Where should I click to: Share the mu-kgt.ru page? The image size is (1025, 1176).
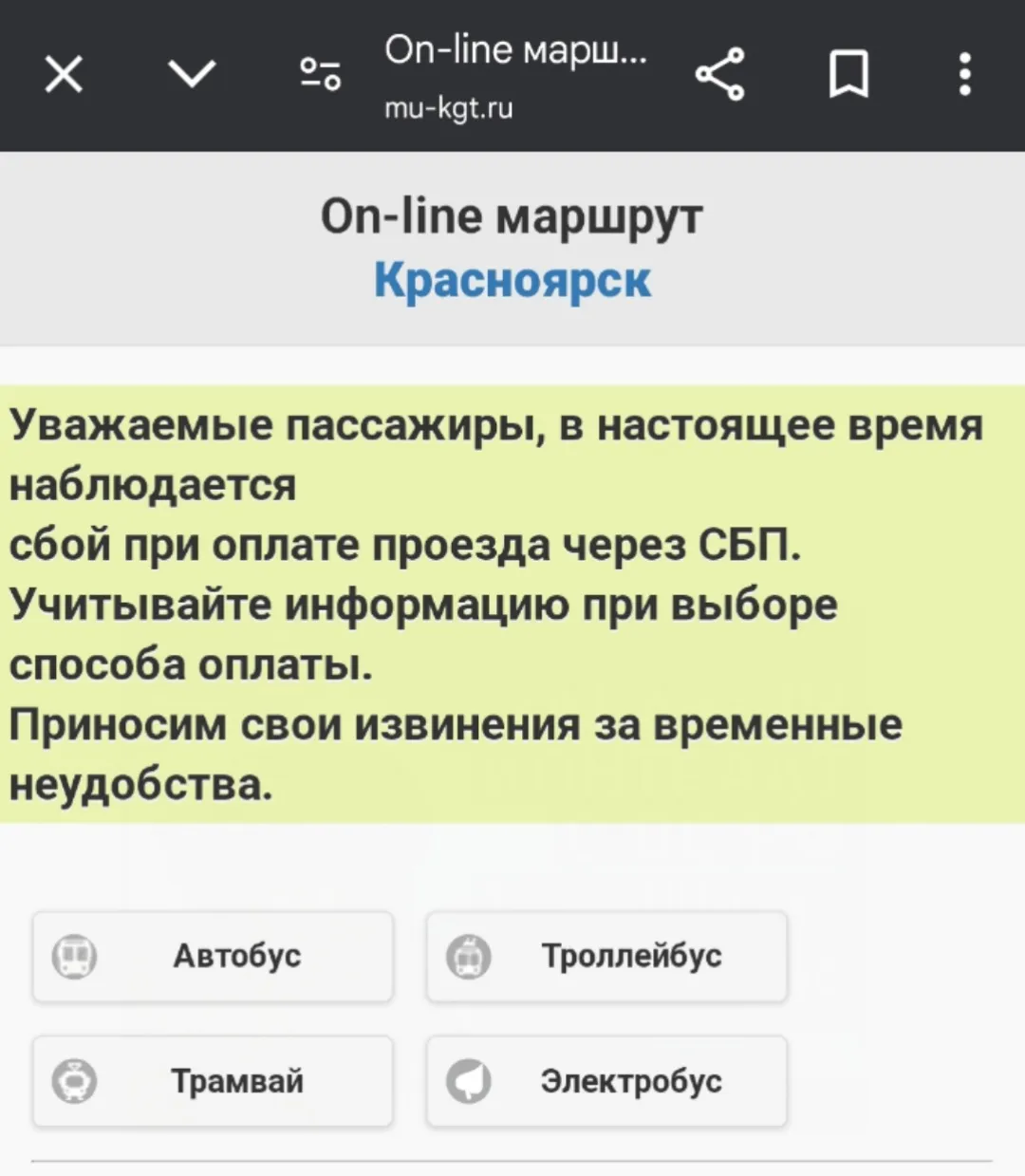720,74
